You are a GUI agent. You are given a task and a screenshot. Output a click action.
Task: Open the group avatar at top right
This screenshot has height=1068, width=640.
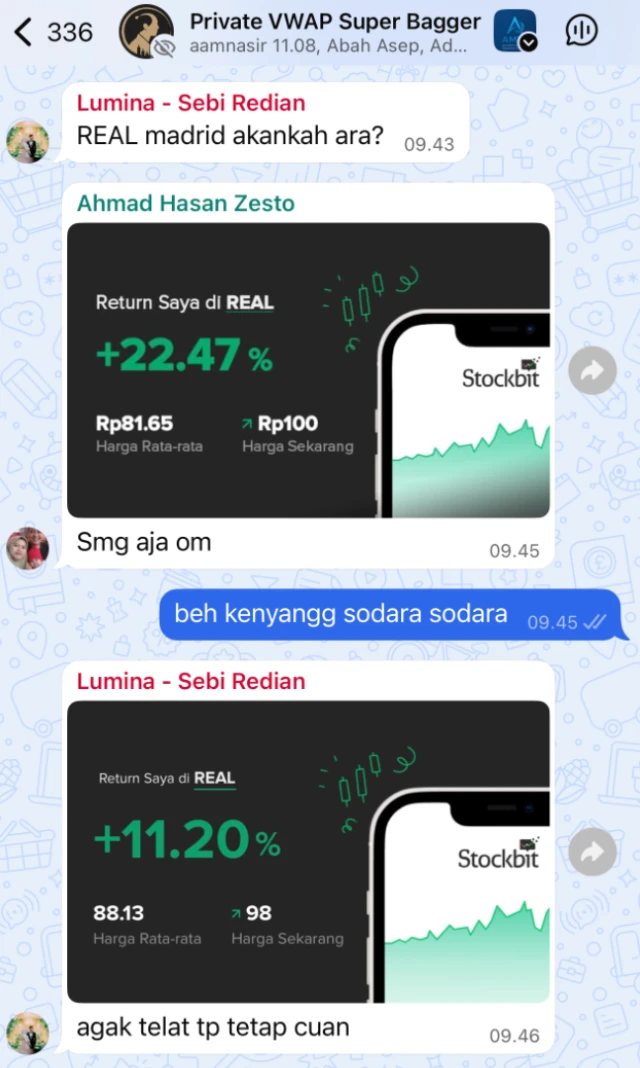pyautogui.click(x=515, y=31)
